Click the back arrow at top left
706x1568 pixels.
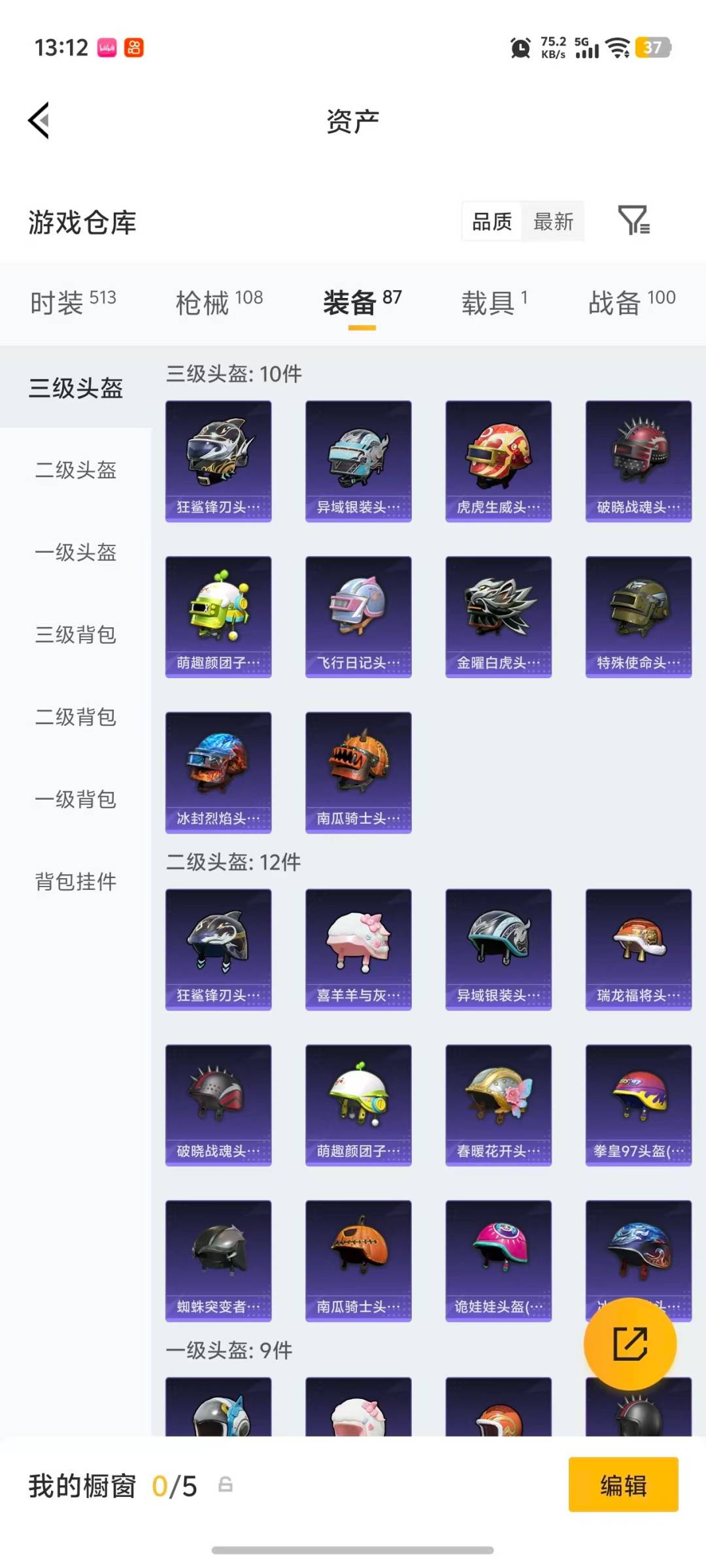39,121
